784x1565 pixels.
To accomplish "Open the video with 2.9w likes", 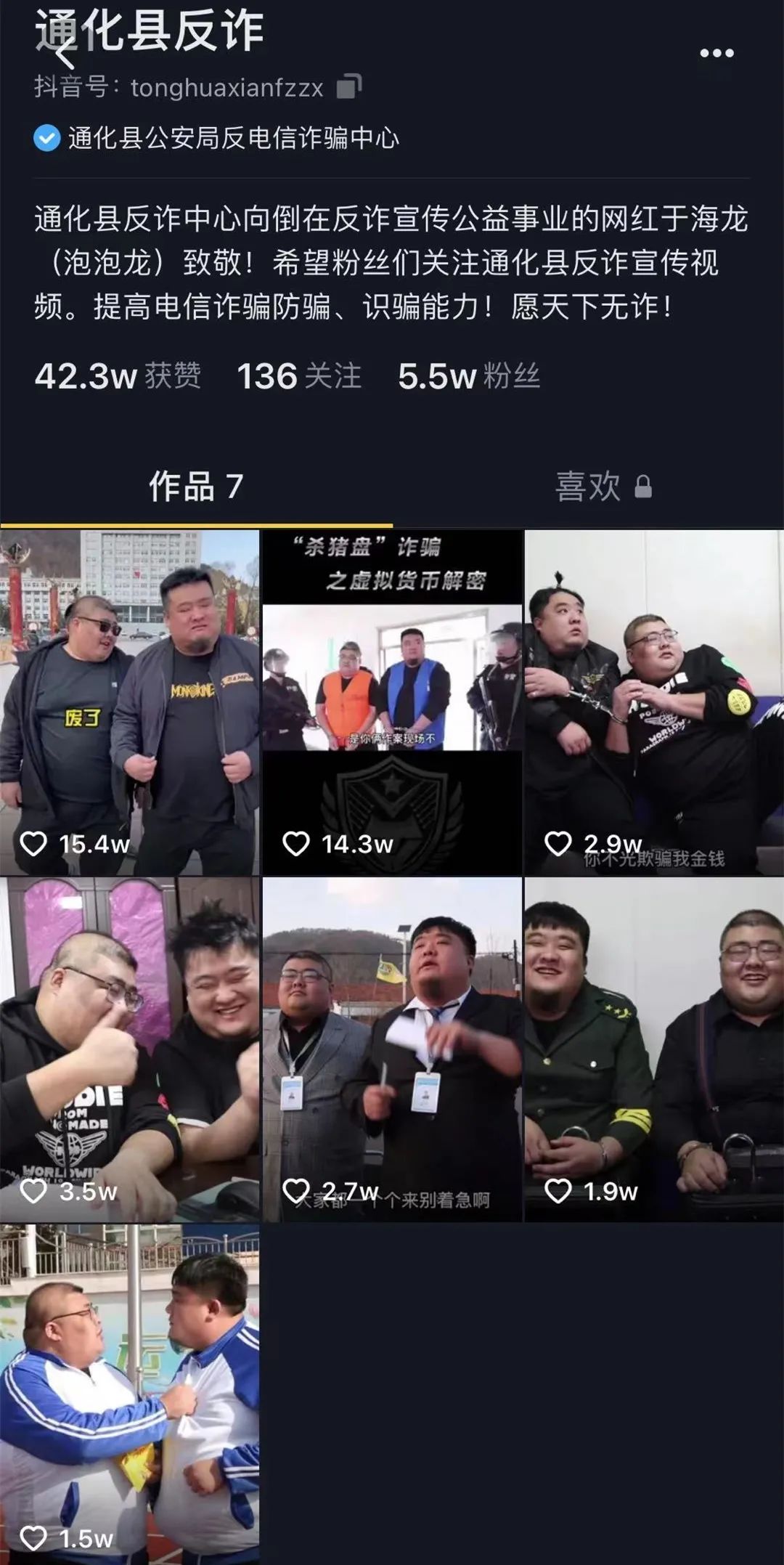I will pyautogui.click(x=654, y=702).
